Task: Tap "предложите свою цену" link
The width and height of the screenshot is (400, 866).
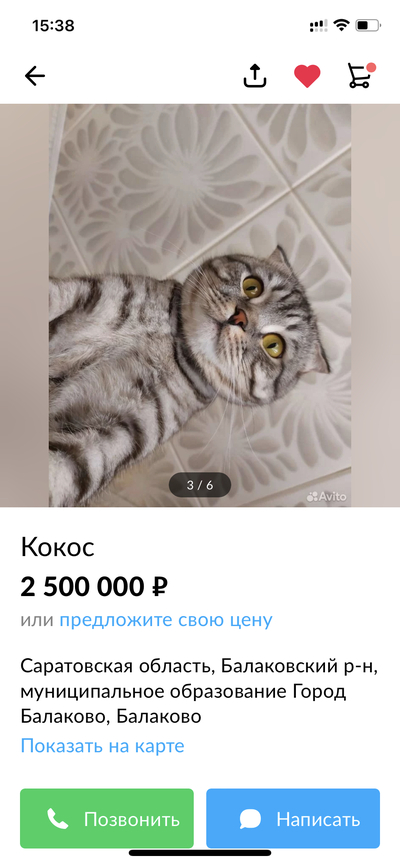Action: (x=166, y=620)
